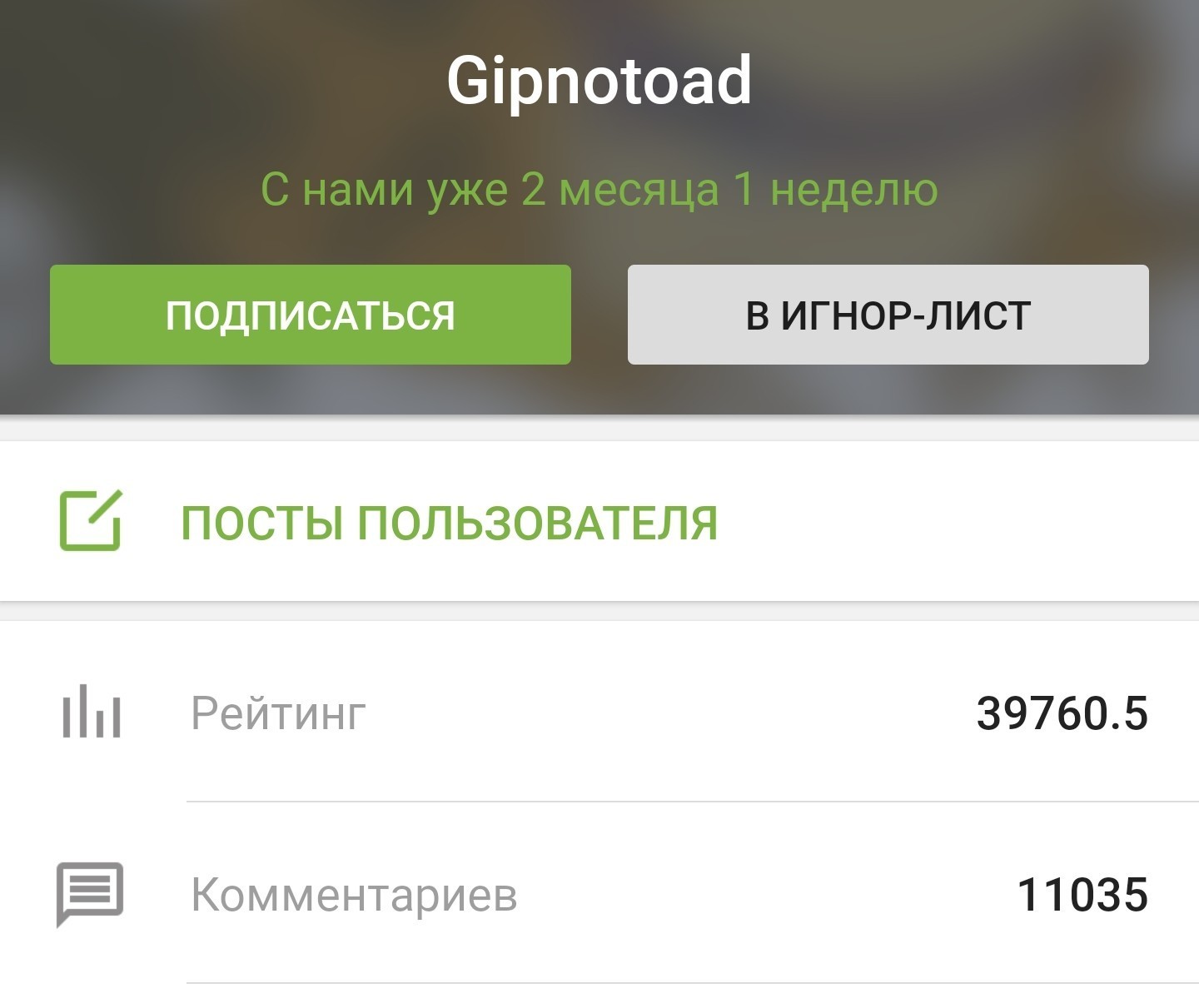Add user to ignore list (В ИГНОР-ЛИСТ)
Viewport: 1199px width, 1008px height.
[888, 315]
